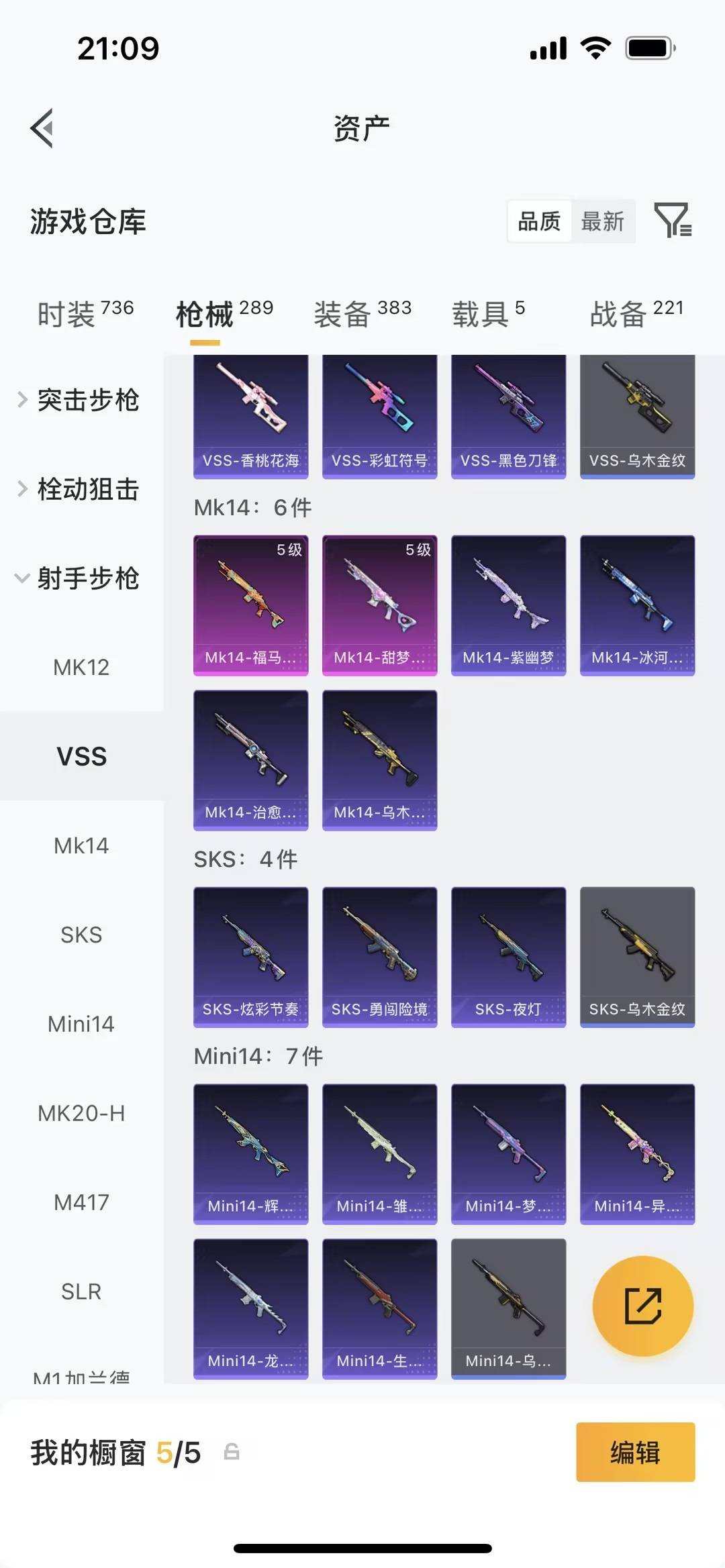The width and height of the screenshot is (725, 1568).
Task: Tap the back arrow at top left
Action: click(x=42, y=127)
